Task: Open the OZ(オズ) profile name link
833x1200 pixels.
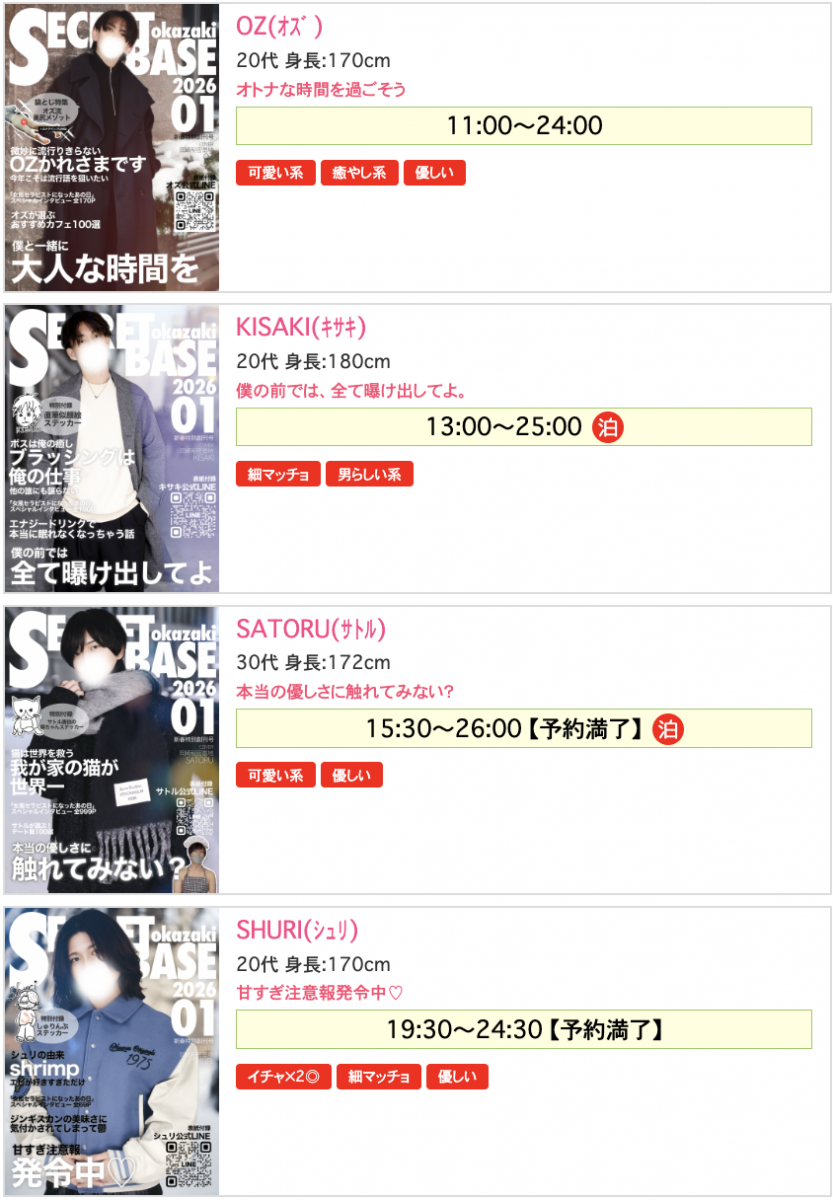Action: click(280, 27)
